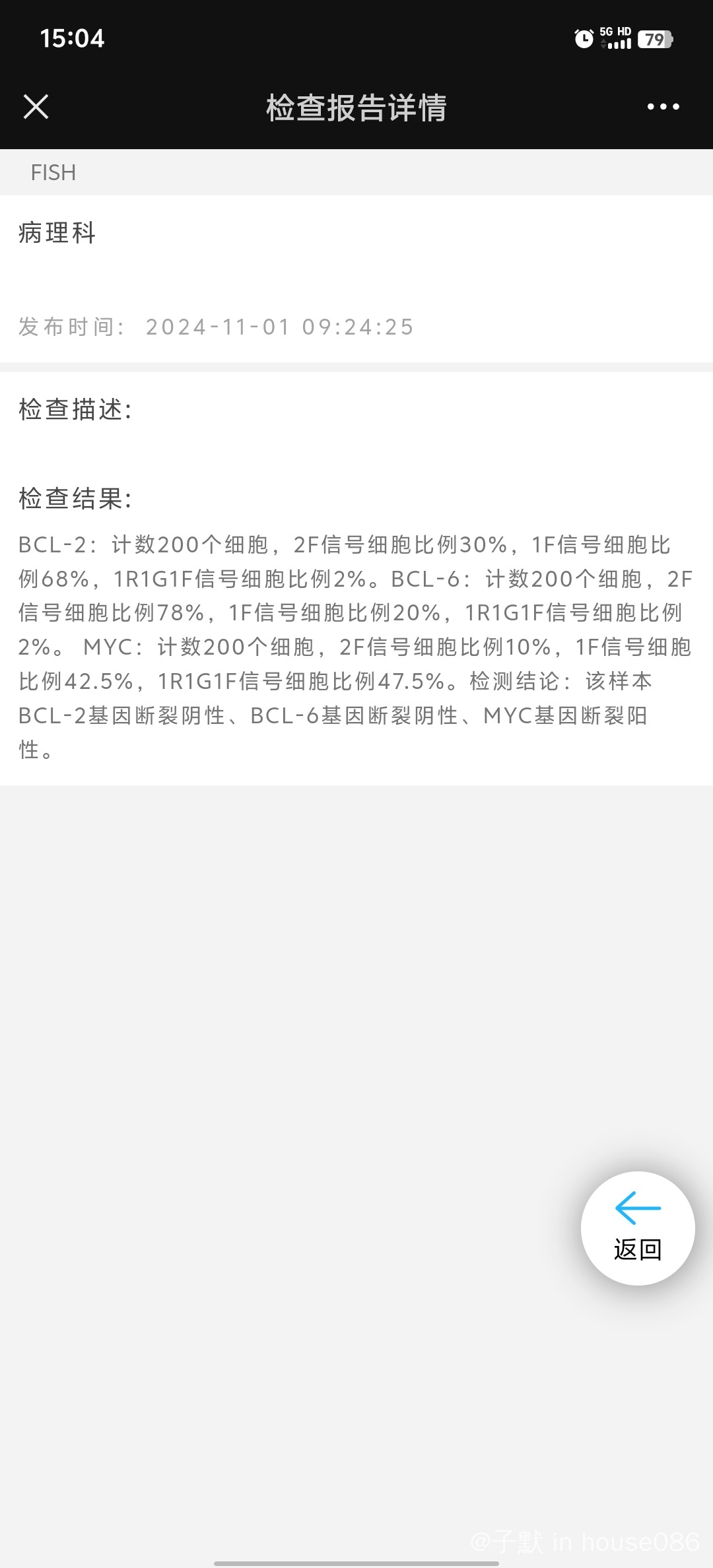Tap the floating 返回 back button
This screenshot has width=713, height=1568.
point(638,1228)
